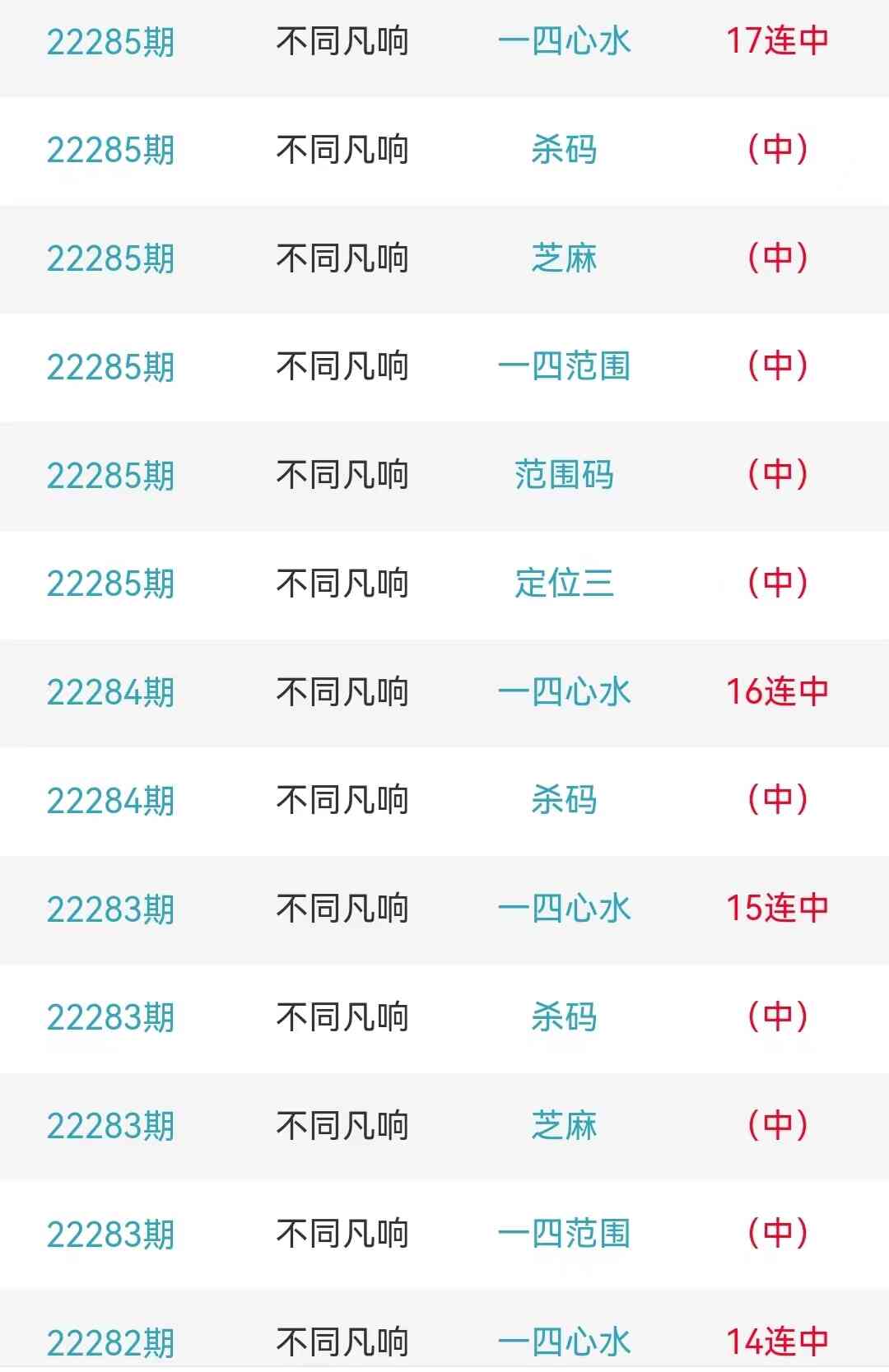Viewport: 889px width, 1372px height.
Task: Open the 22283期 一四范围 post
Action: 564,1234
